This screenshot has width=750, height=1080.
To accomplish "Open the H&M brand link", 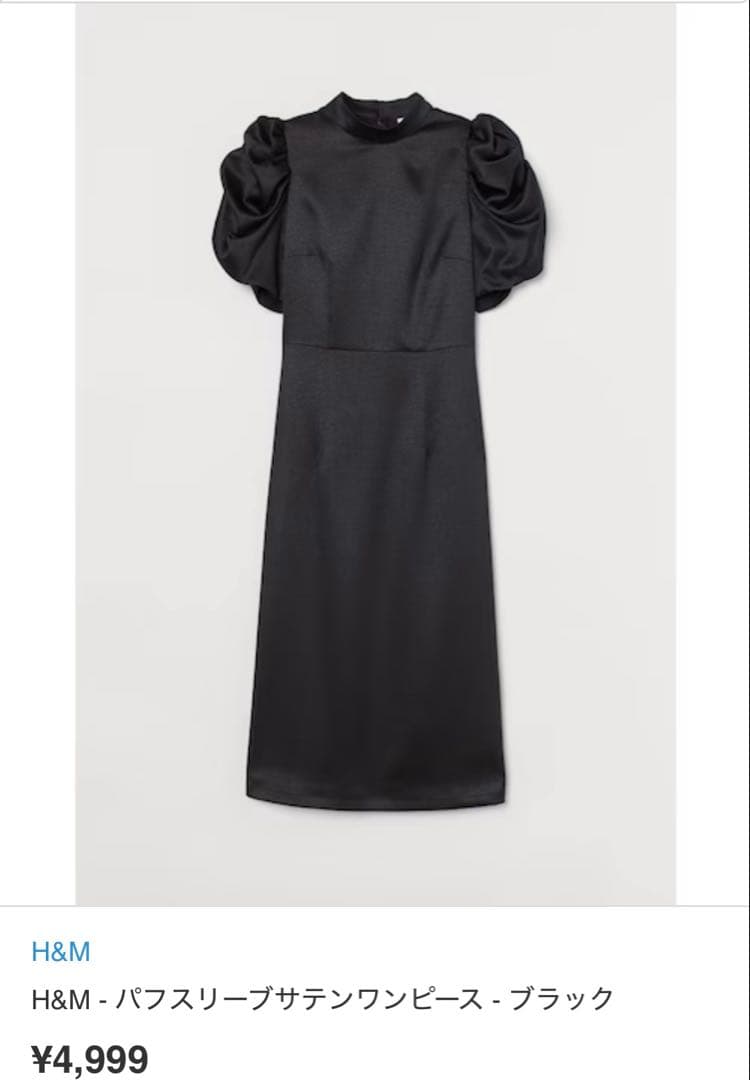I will 61,951.
